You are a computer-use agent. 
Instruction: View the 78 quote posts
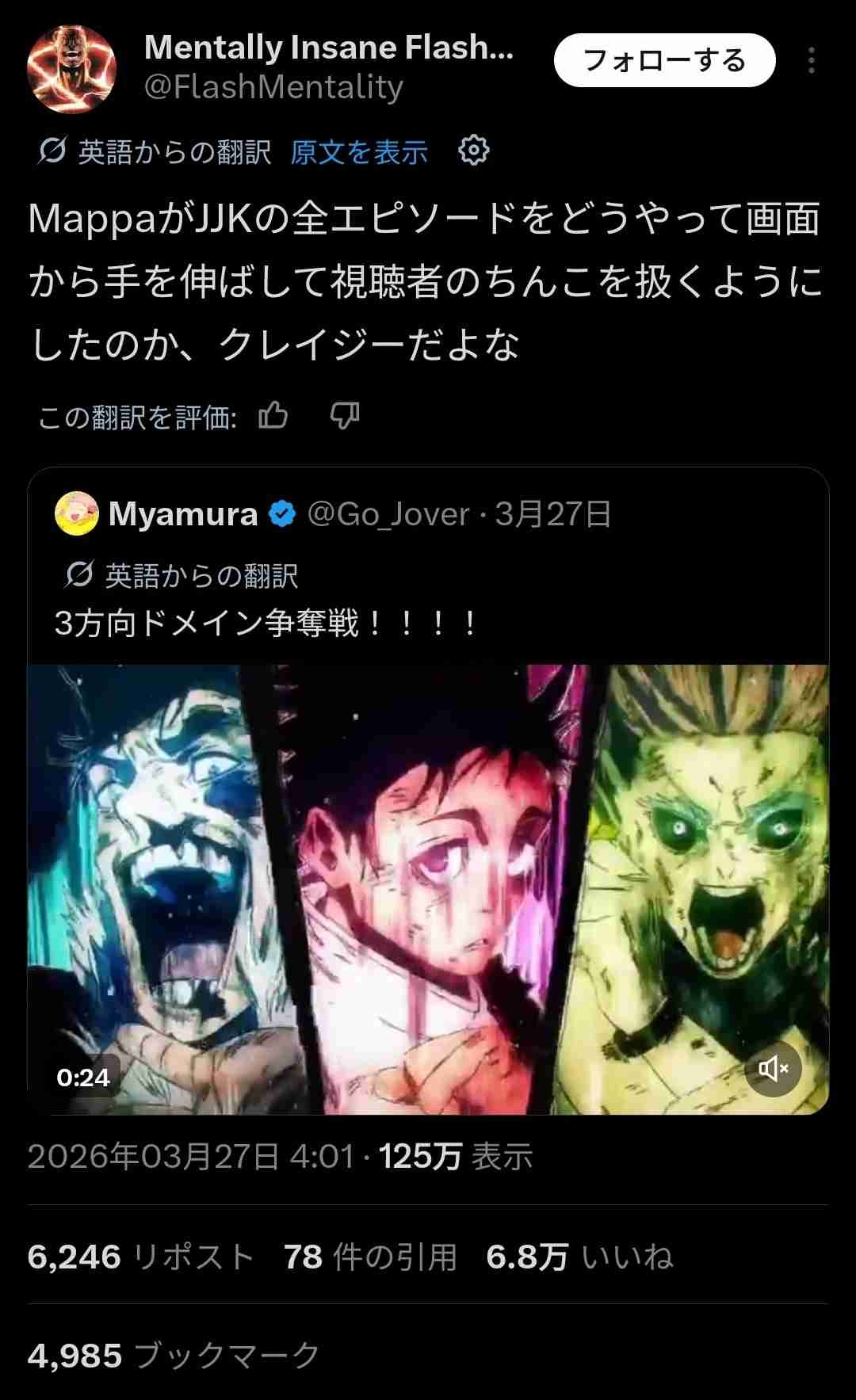point(370,1257)
